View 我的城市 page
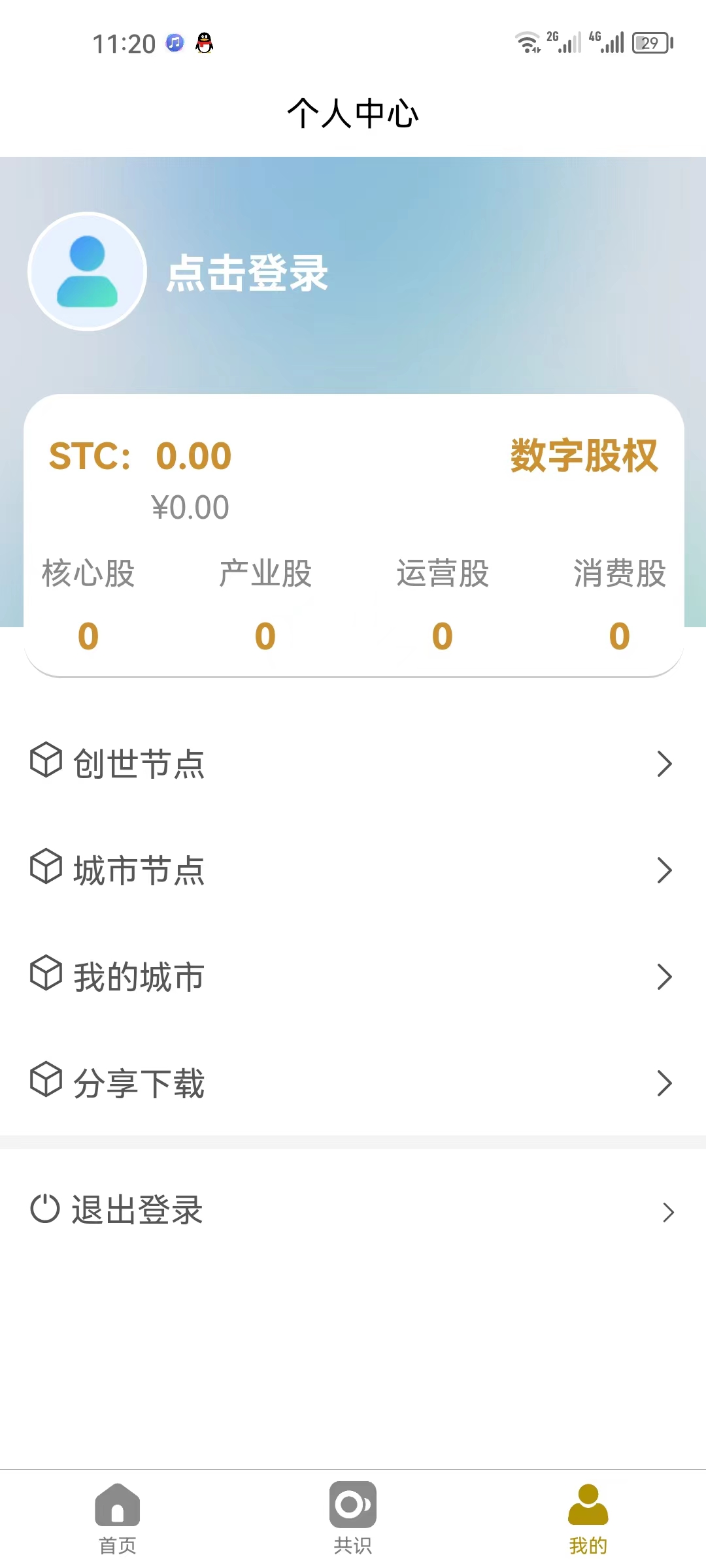This screenshot has height=1568, width=706. 353,977
